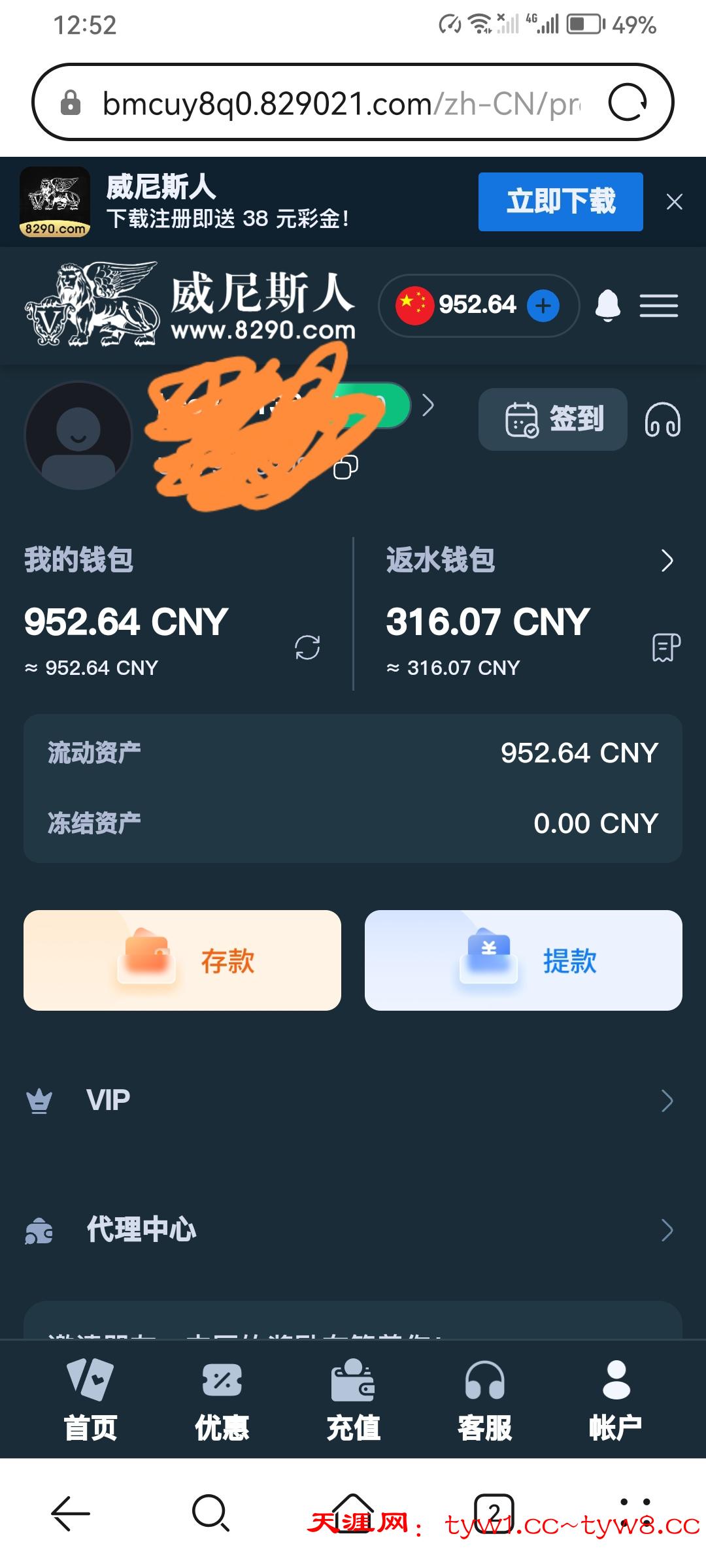
Task: Open 代理中心 agent center
Action: 353,1230
